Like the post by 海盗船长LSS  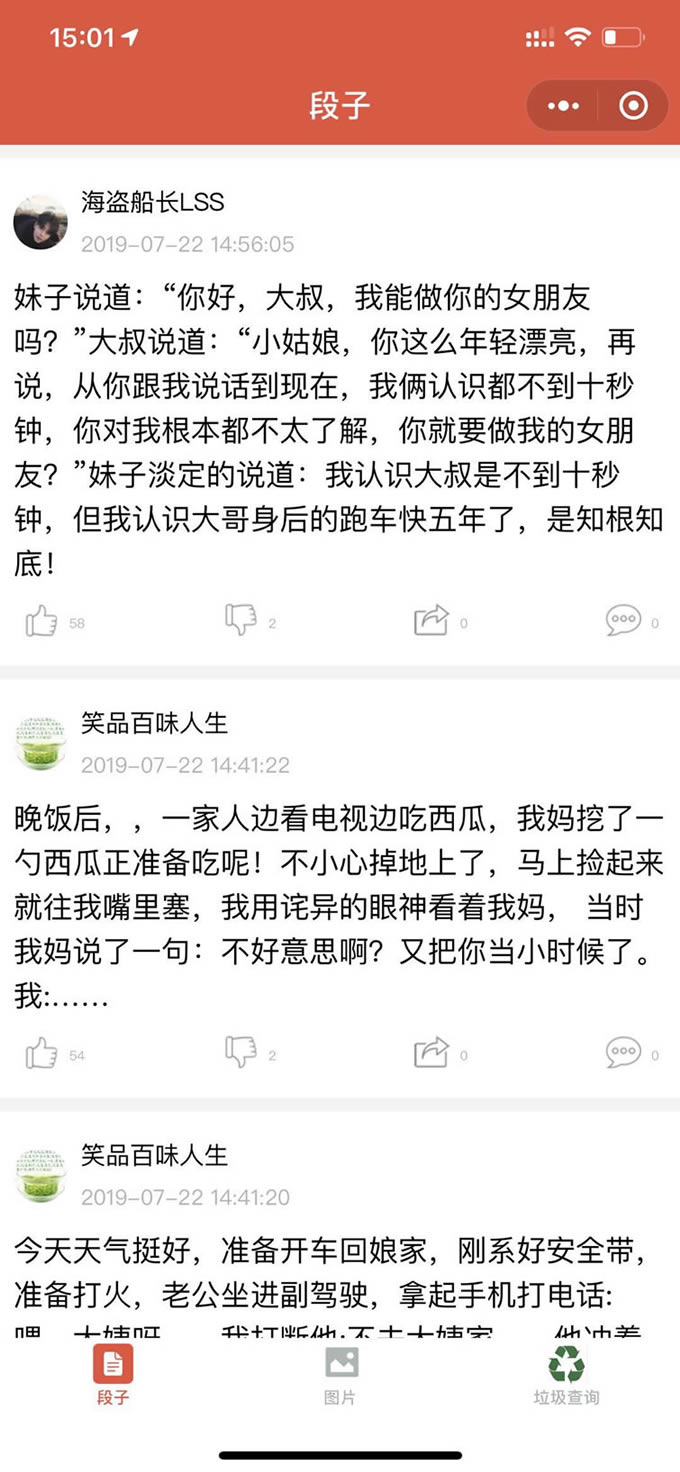coord(41,621)
